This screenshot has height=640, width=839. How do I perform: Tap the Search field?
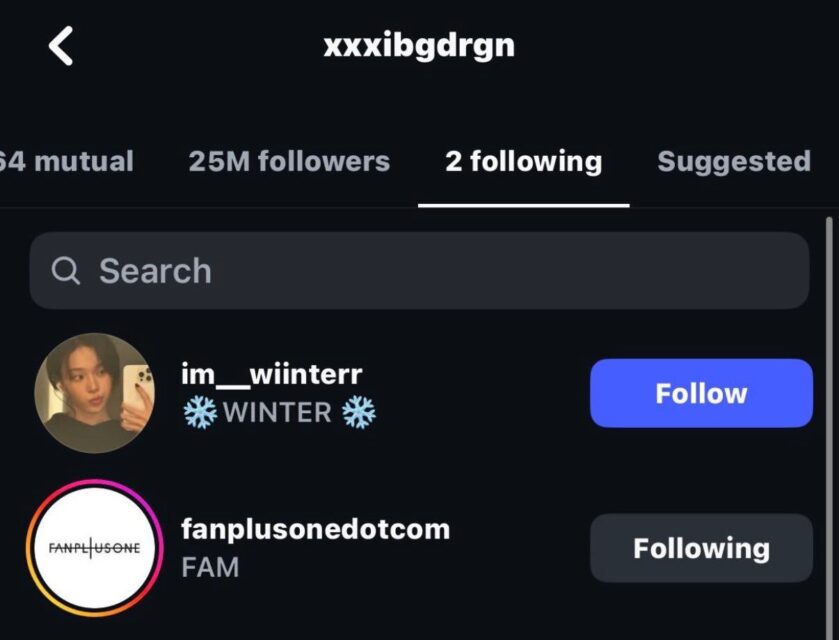point(418,271)
